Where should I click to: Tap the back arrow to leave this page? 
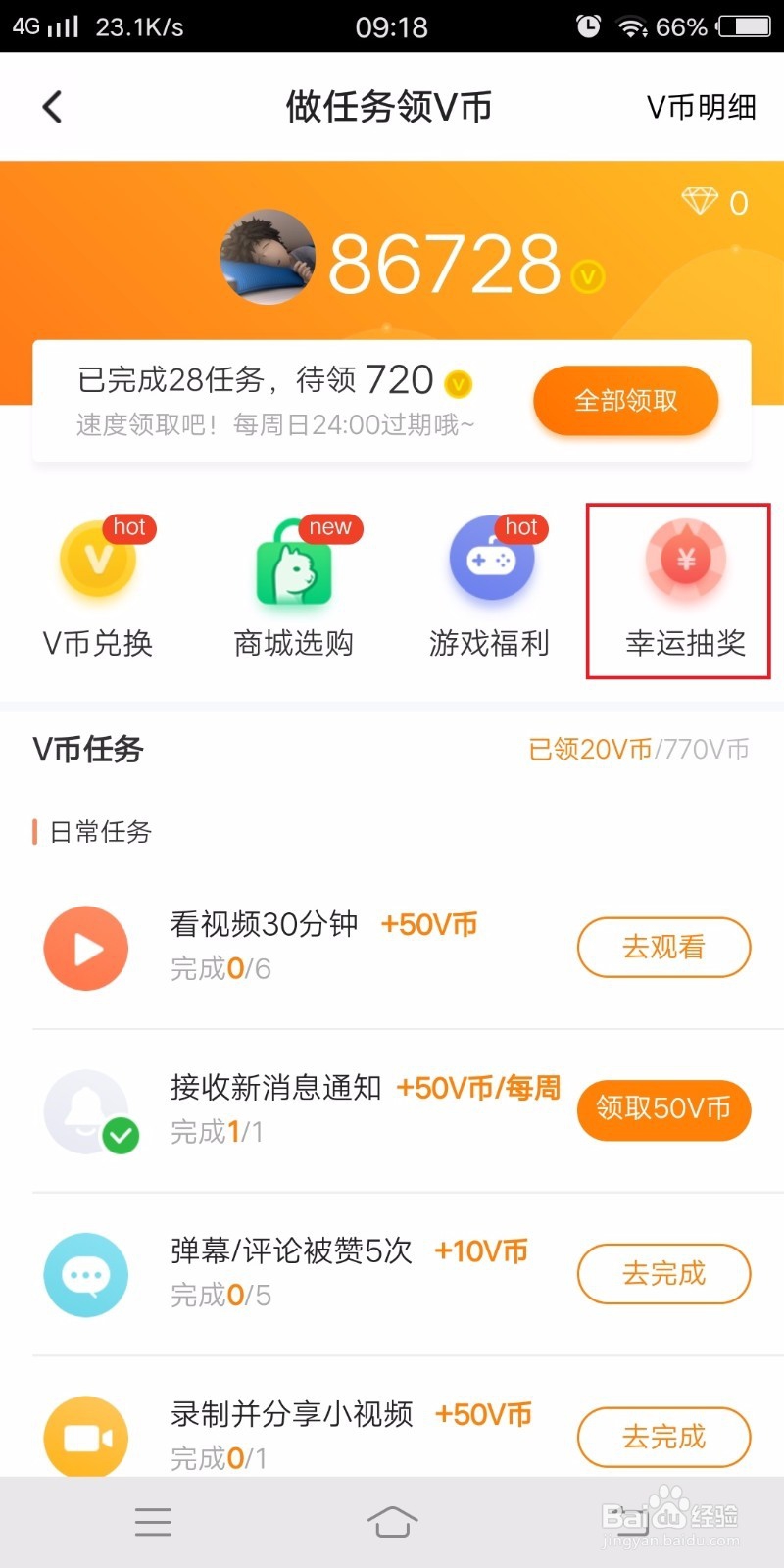click(x=51, y=106)
